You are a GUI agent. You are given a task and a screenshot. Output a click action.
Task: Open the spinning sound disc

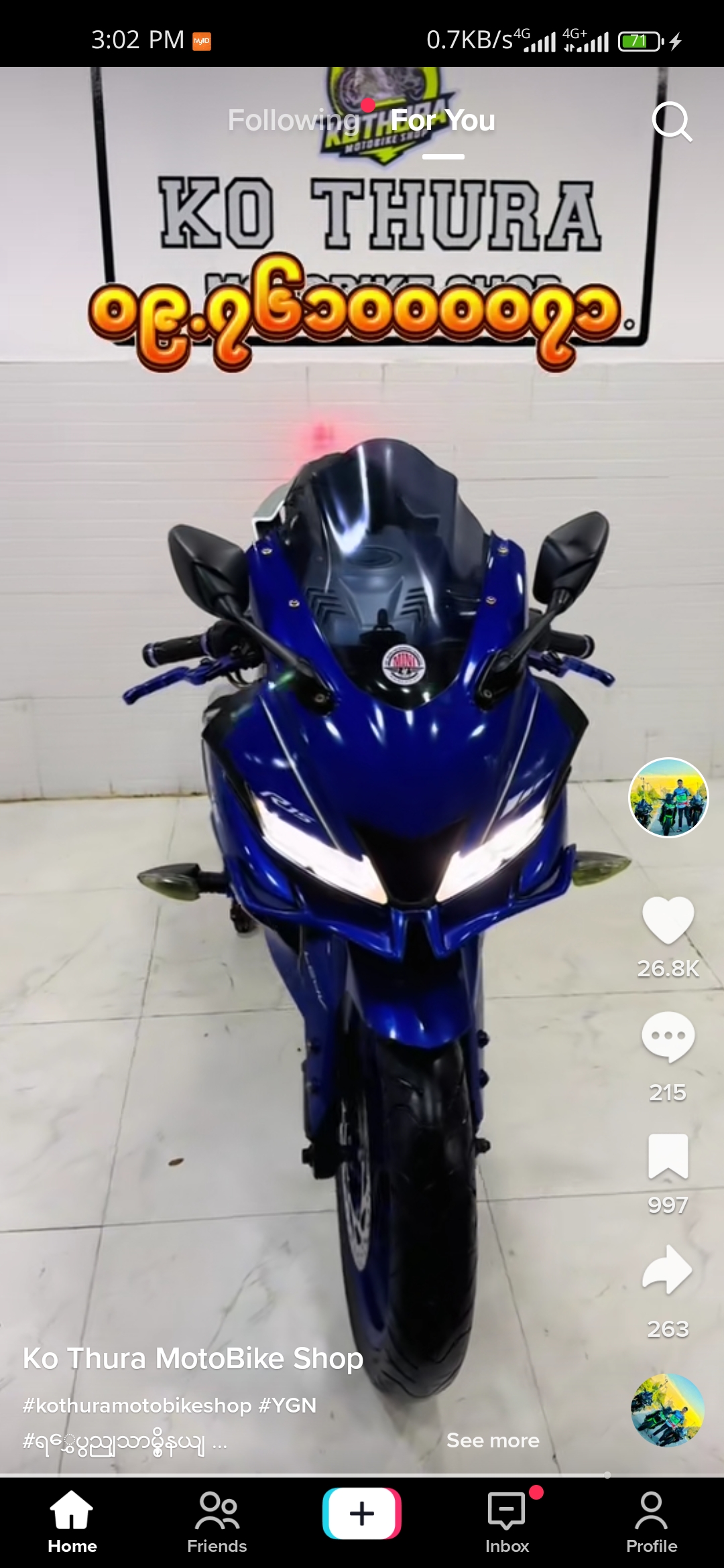coord(667,1409)
